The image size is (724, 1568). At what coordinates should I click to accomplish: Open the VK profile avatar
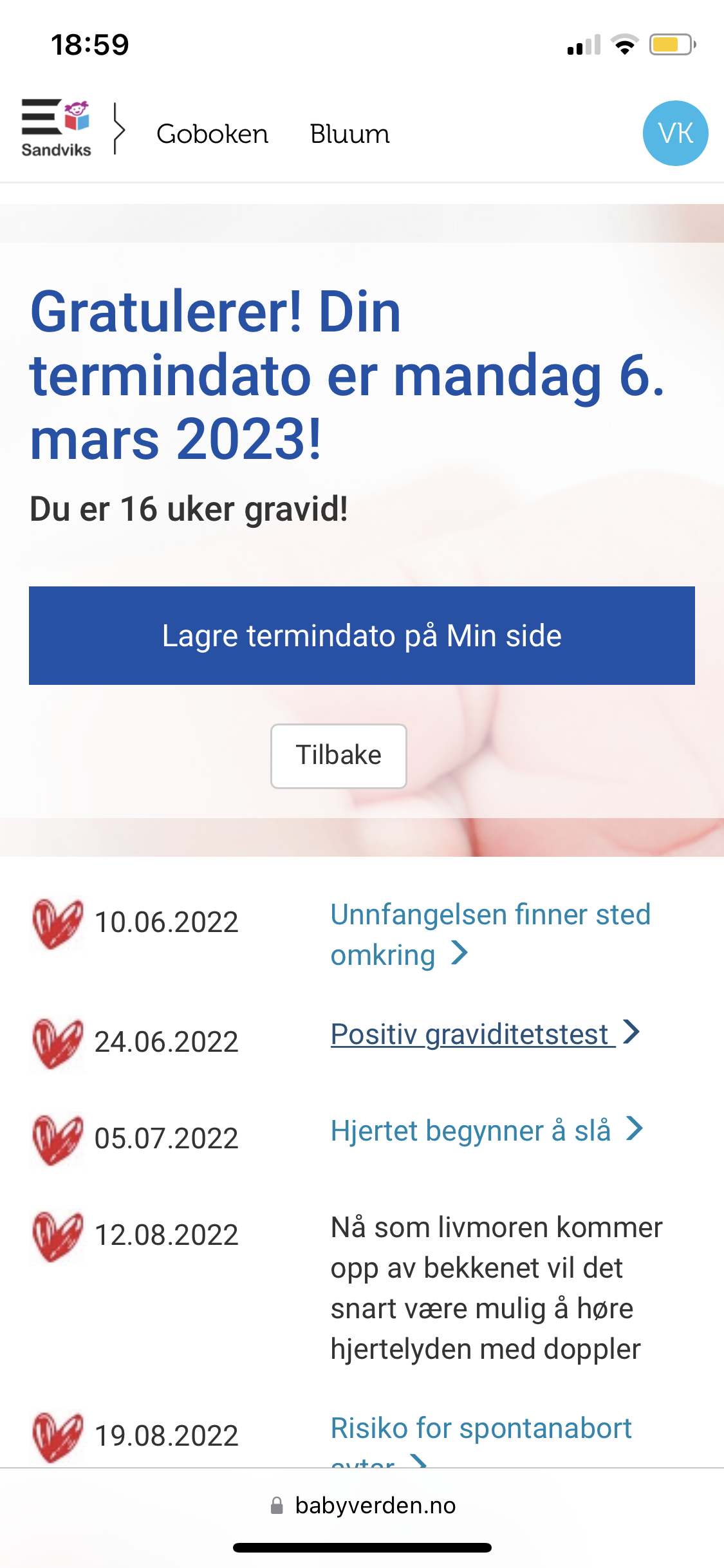[x=675, y=133]
